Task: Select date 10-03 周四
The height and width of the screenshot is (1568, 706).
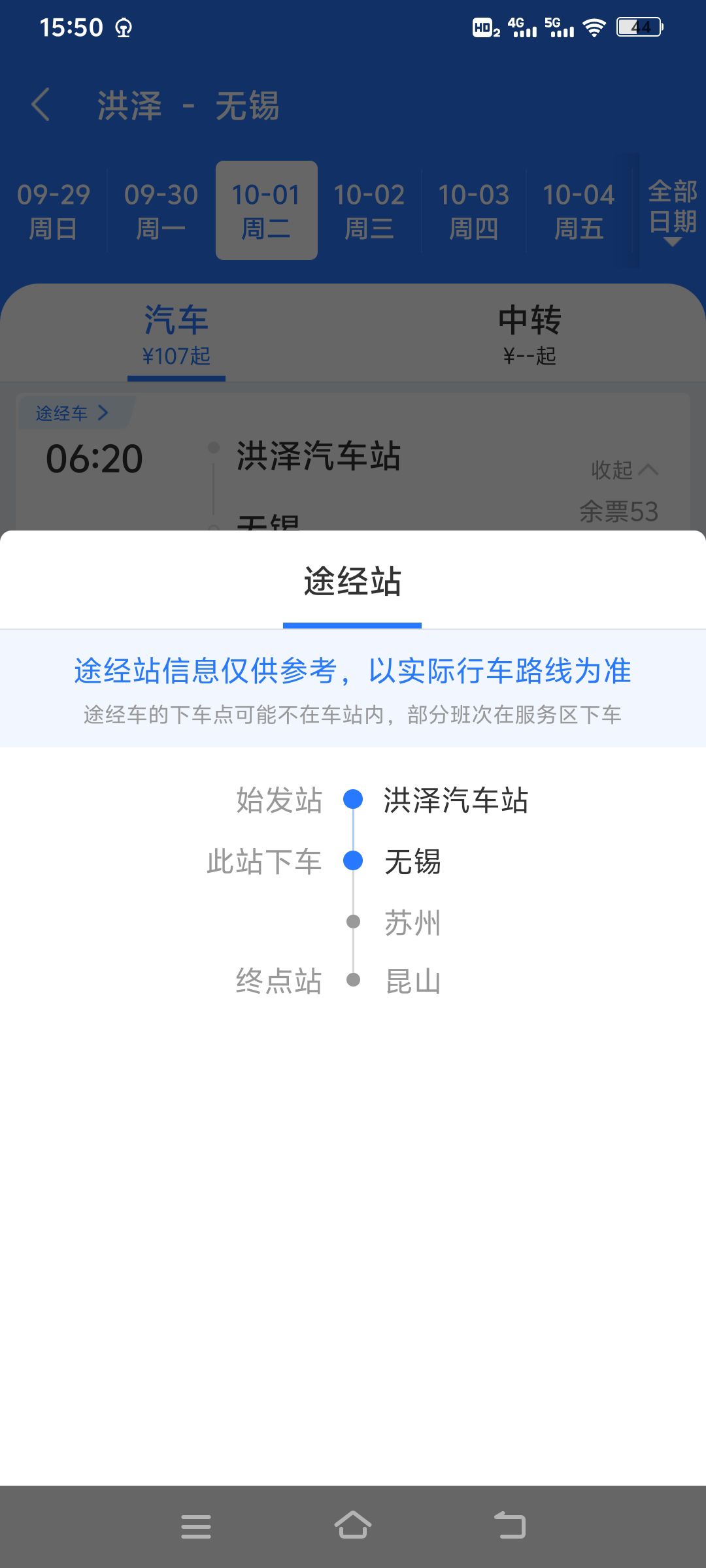Action: (474, 210)
